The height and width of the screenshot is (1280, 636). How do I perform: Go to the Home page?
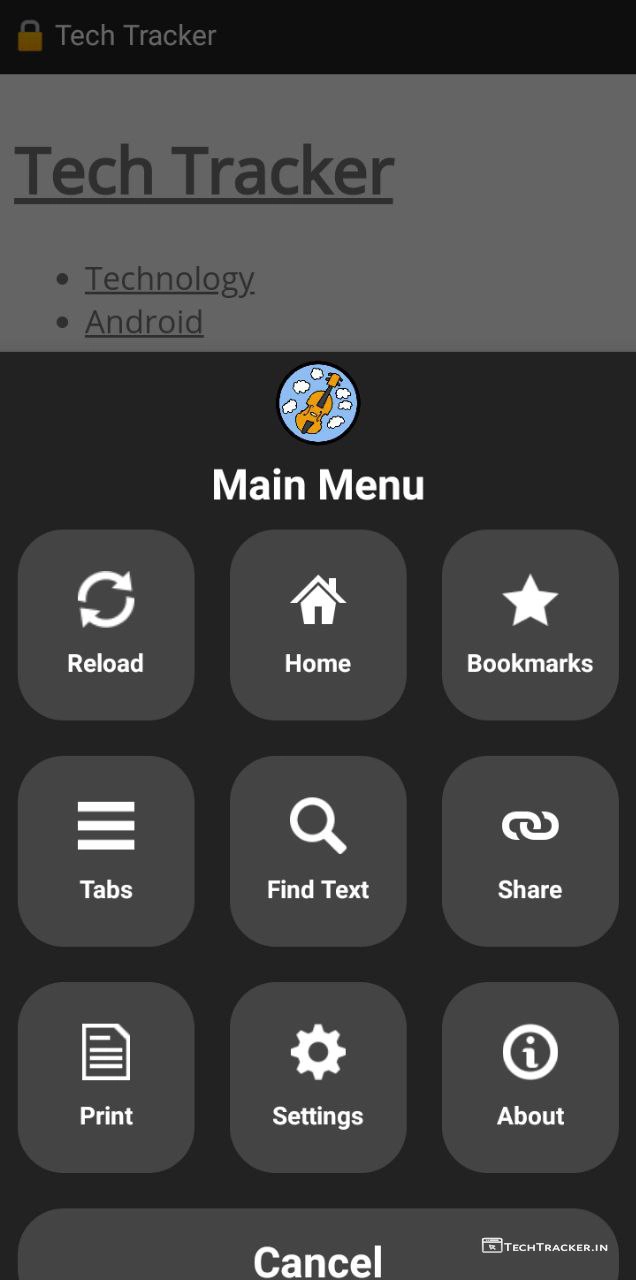tap(318, 625)
